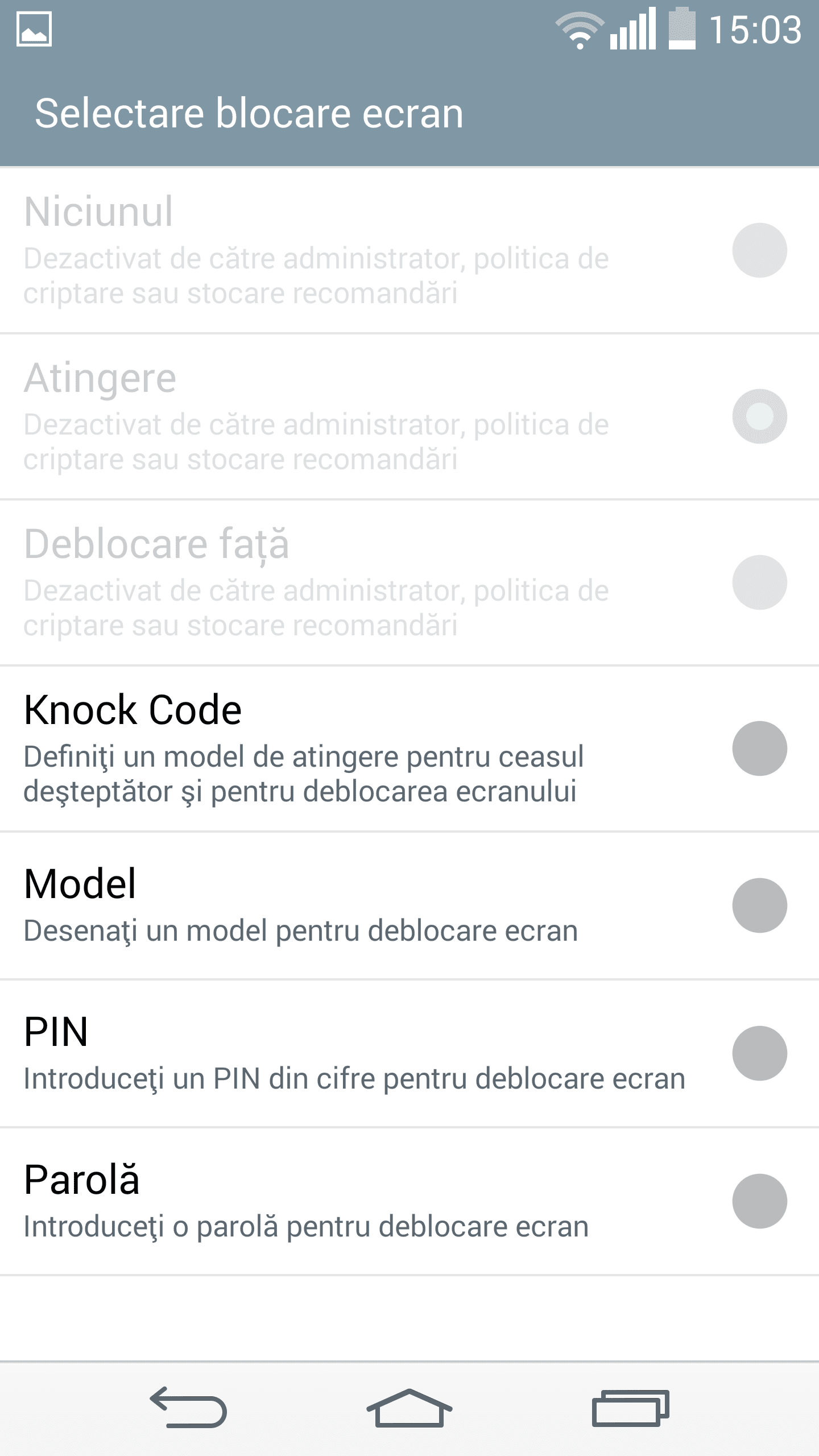The width and height of the screenshot is (819, 1456).
Task: Open the recent apps view
Action: (x=631, y=1409)
